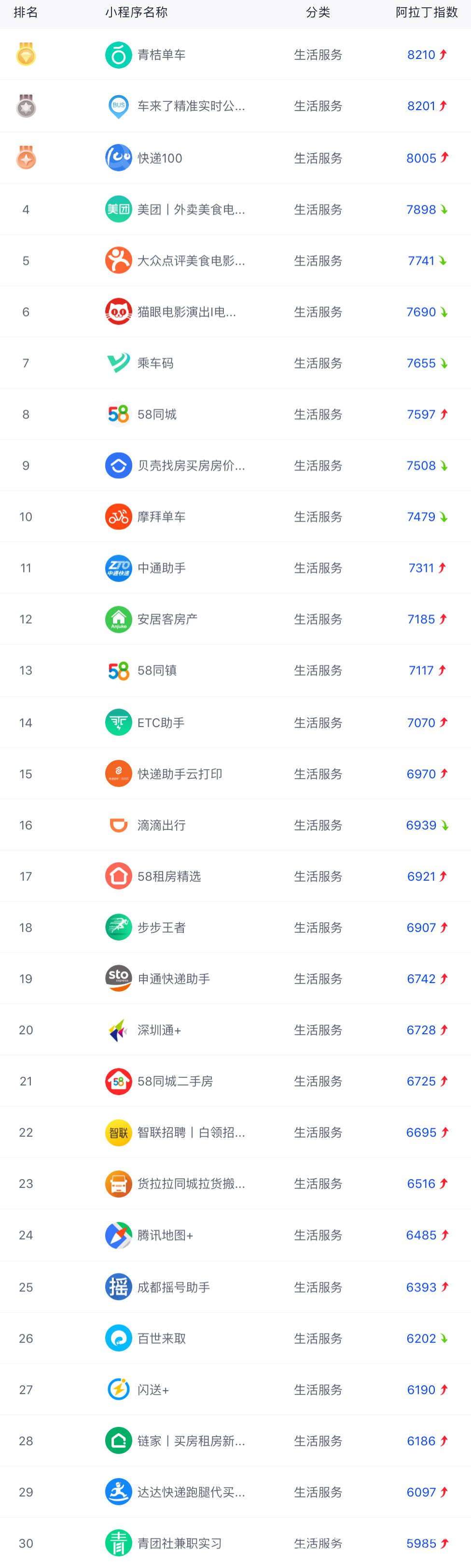Open 58同城 mini program details
The height and width of the screenshot is (1568, 471).
point(157,414)
